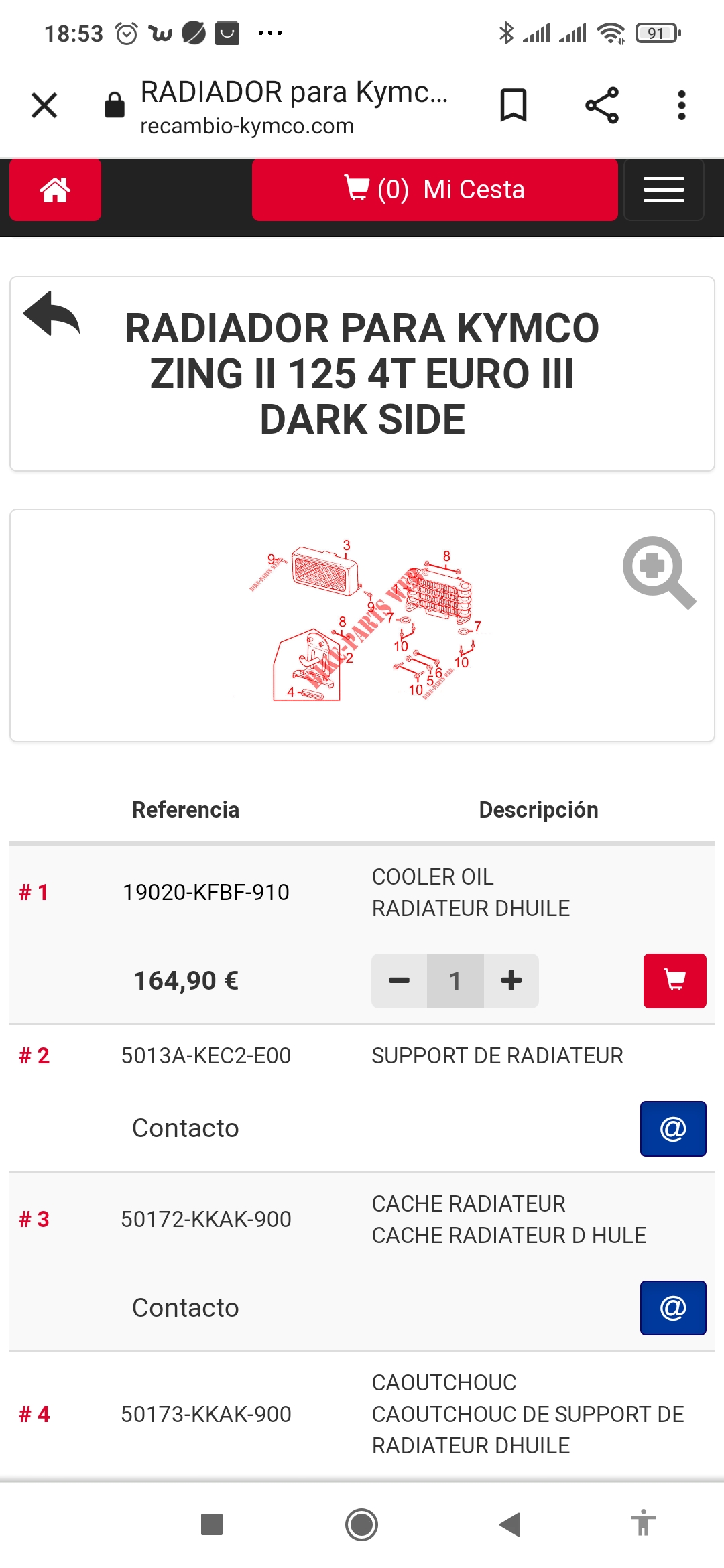Add 19020-KFBF-910 to the cart
Viewport: 724px width, 1568px height.
(674, 981)
